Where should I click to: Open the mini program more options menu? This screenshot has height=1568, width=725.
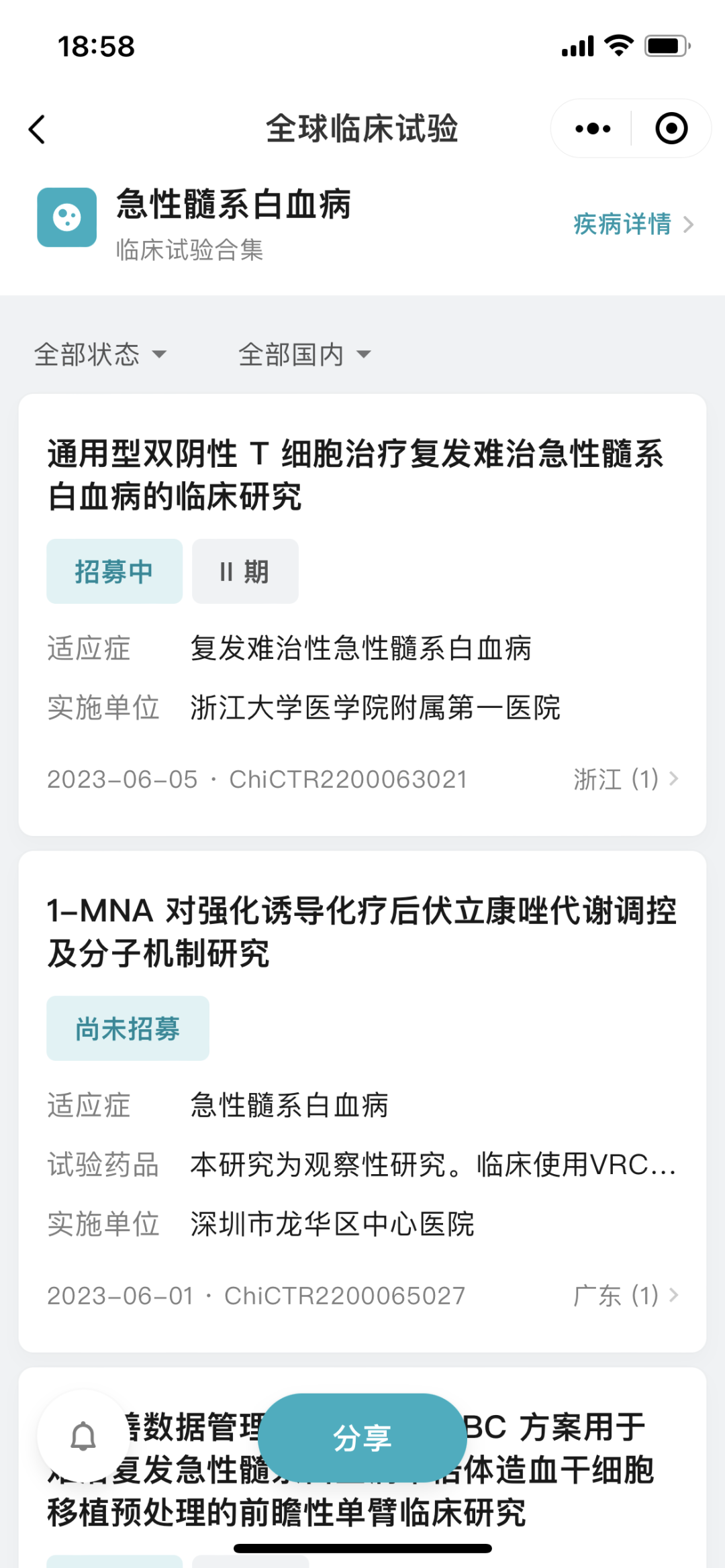coord(593,129)
